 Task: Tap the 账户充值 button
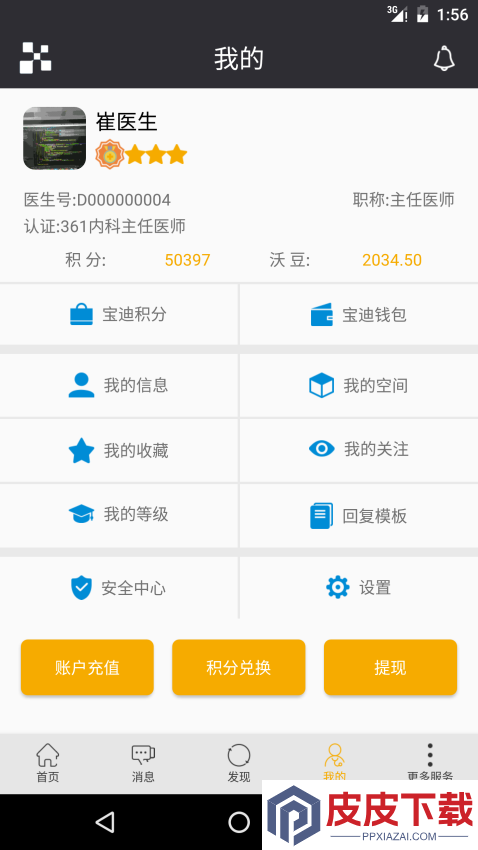click(87, 667)
